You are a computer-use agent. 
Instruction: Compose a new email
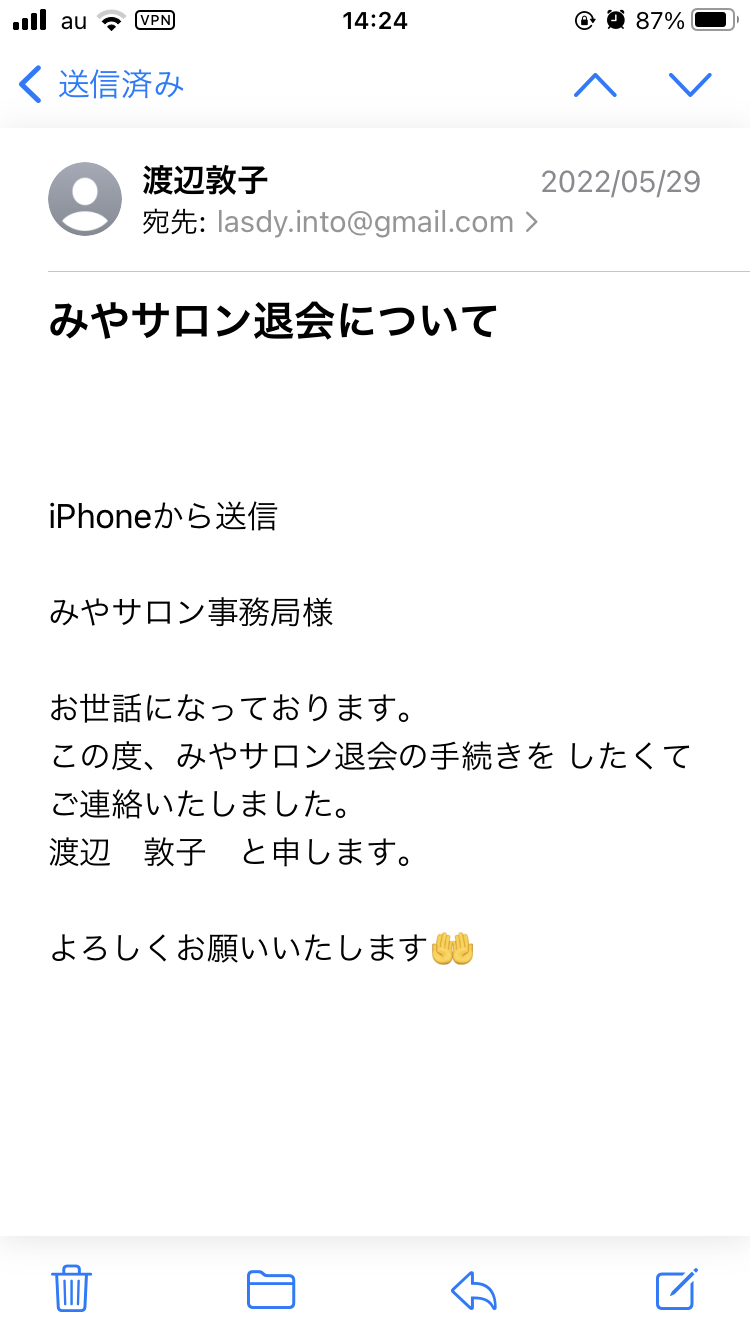[x=677, y=1288]
